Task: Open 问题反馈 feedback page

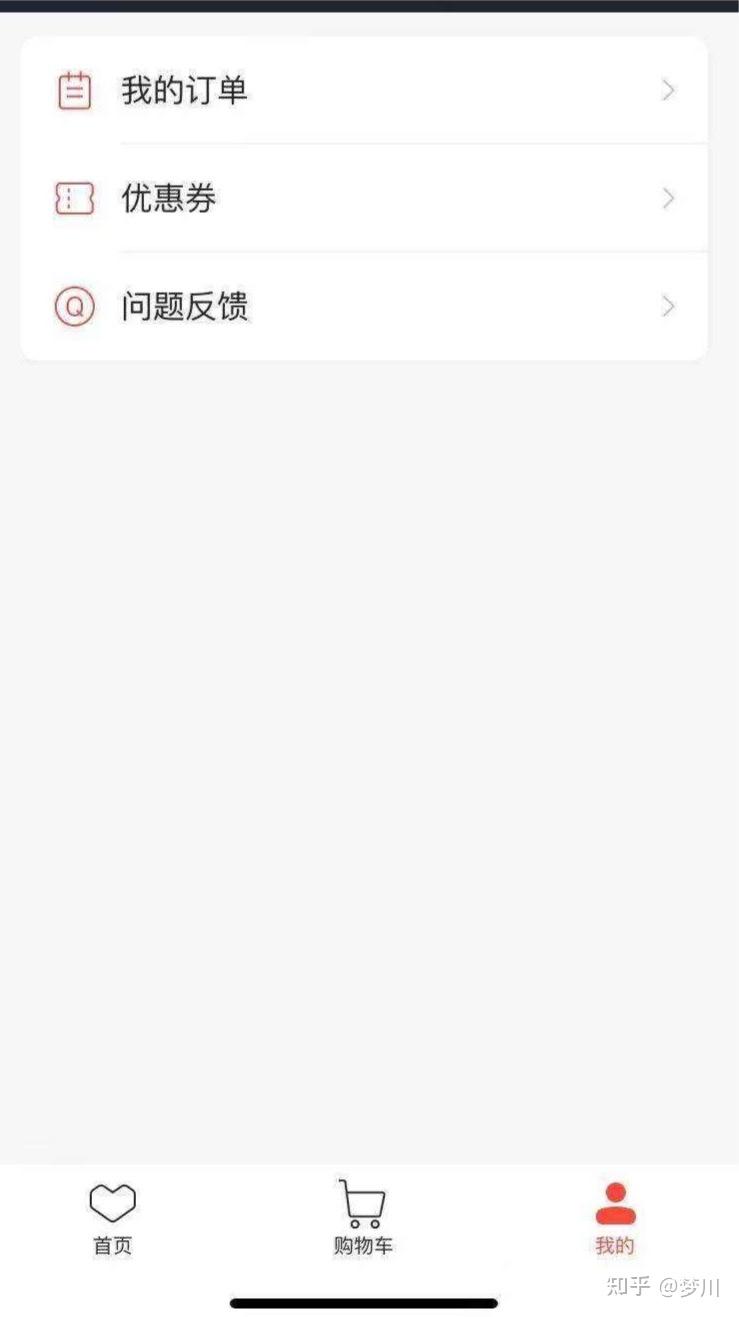Action: 363,306
